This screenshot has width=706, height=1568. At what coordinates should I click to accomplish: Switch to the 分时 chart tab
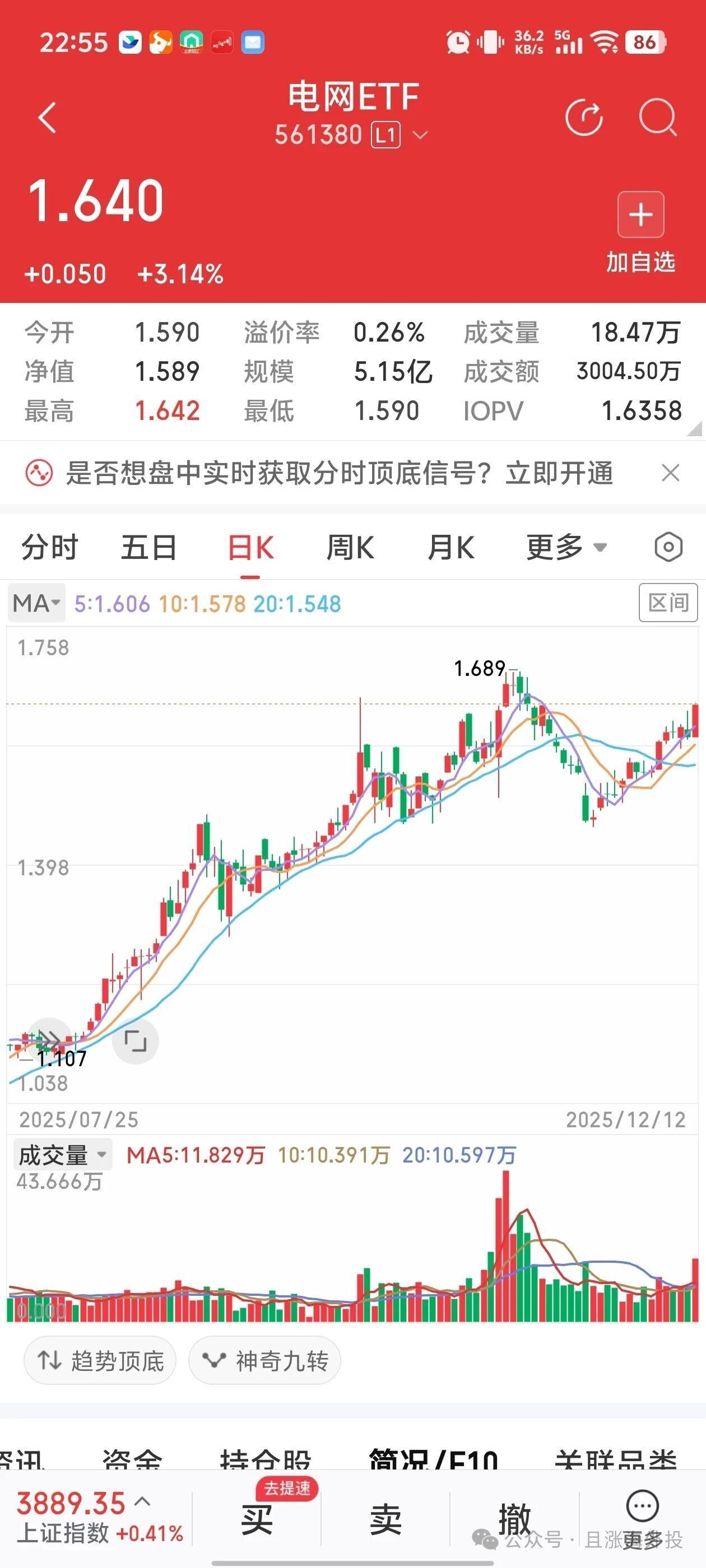50,547
